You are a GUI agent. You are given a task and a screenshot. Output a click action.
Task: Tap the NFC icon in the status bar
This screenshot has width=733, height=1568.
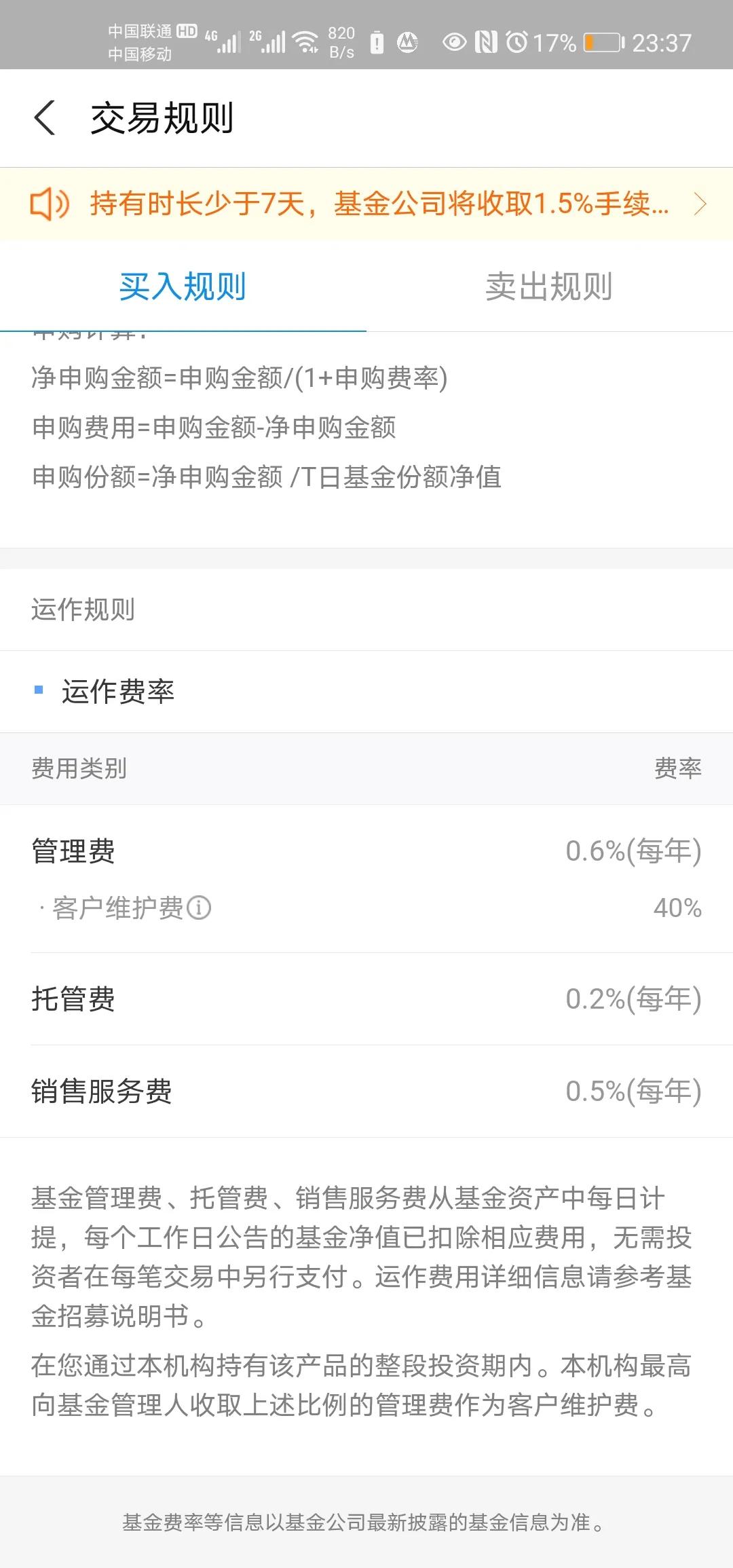(x=485, y=42)
